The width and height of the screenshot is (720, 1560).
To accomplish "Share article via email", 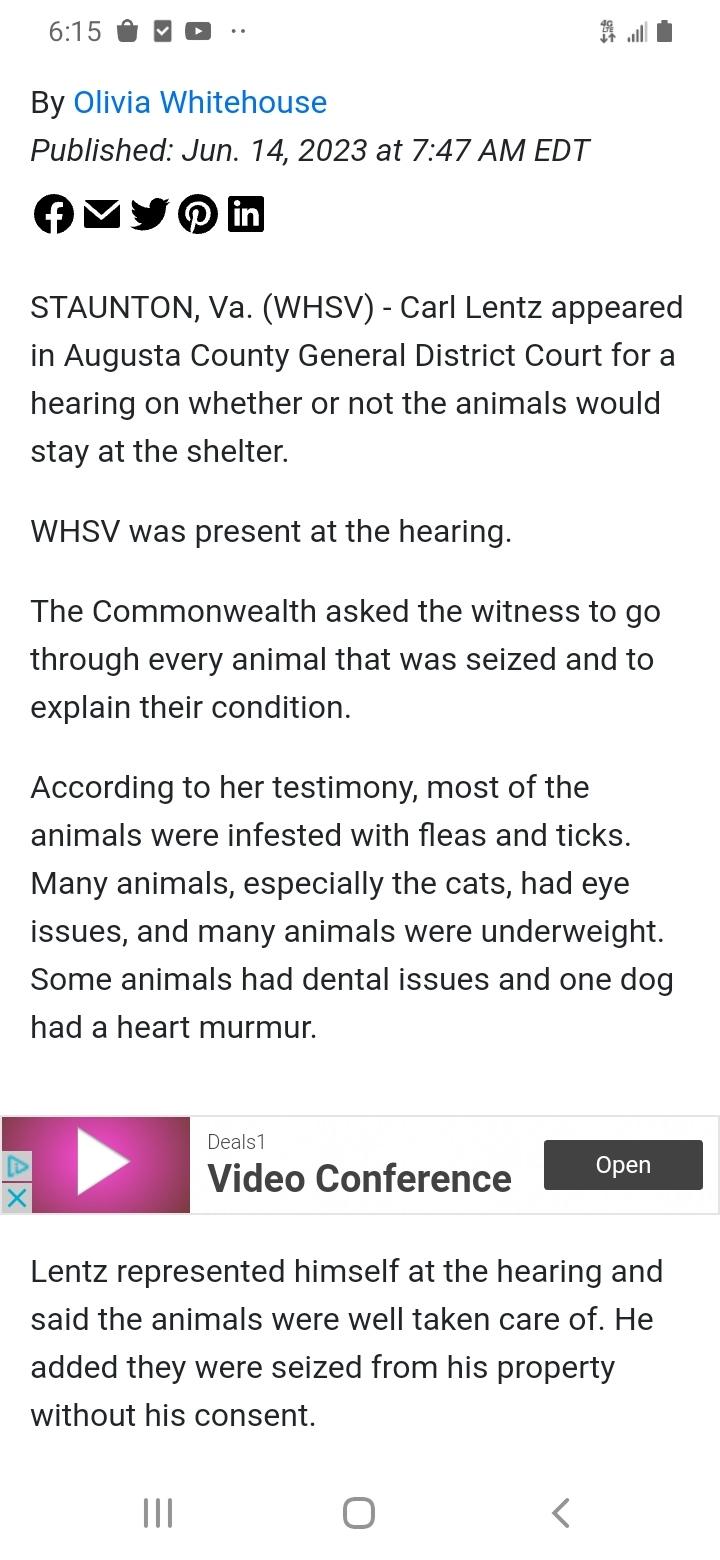I will [x=102, y=214].
